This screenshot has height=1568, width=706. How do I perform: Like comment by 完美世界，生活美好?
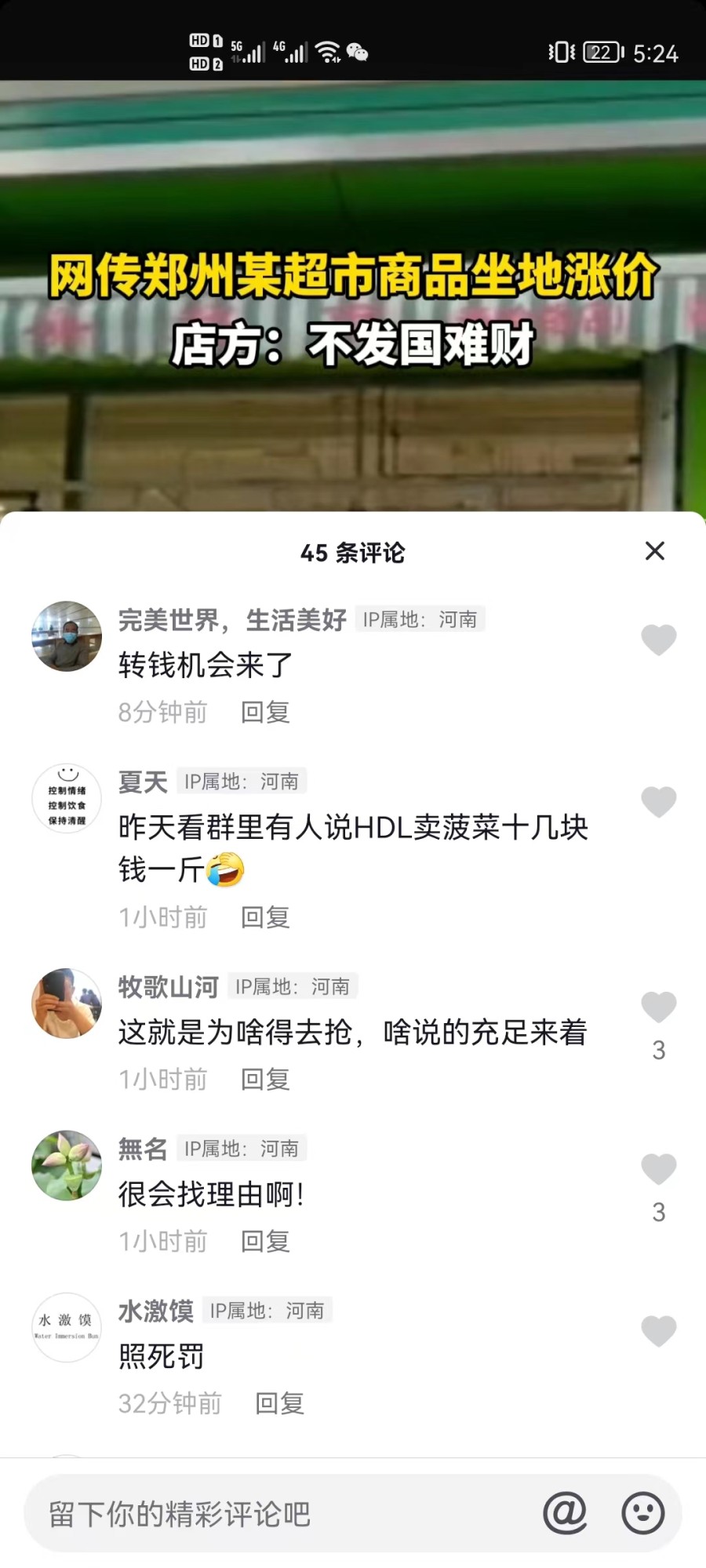coord(659,640)
